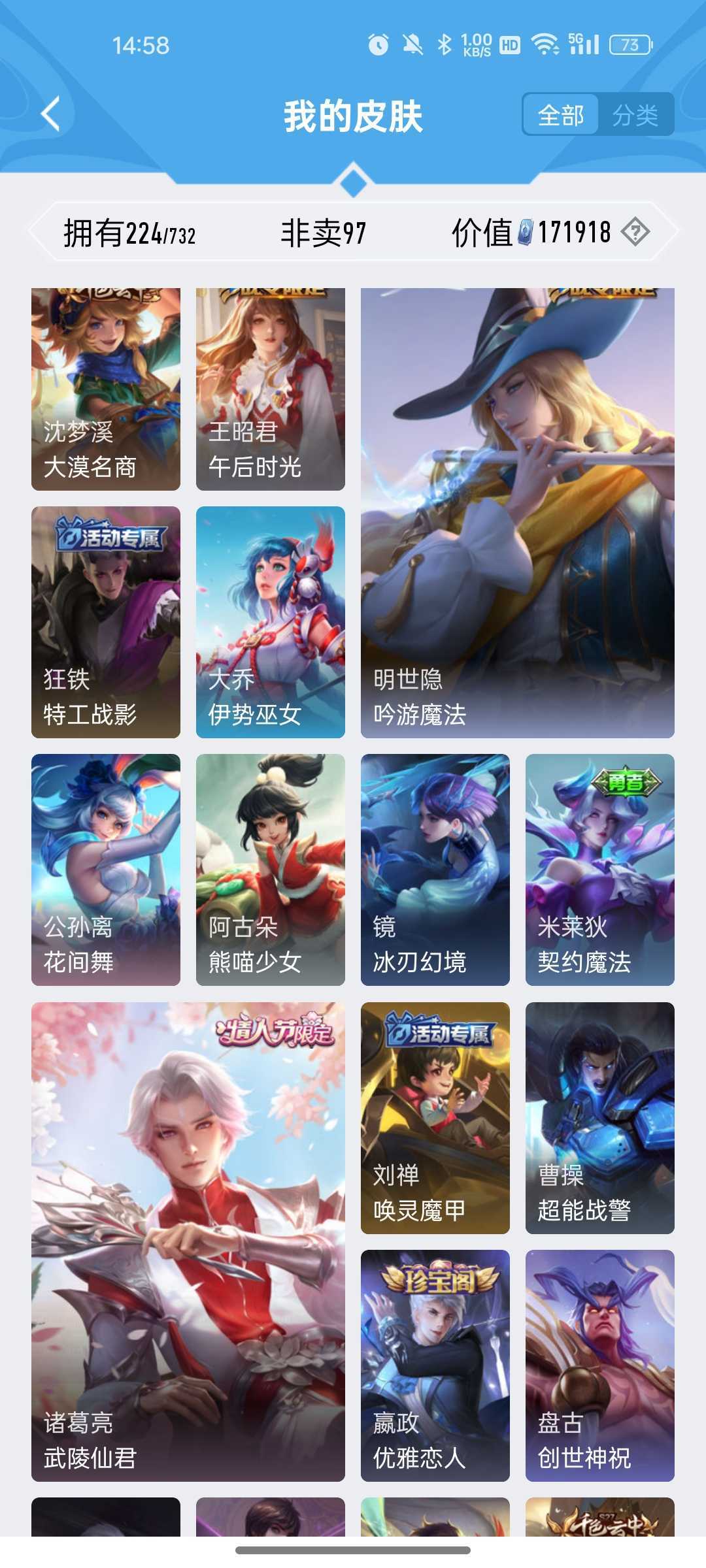The image size is (706, 1568).
Task: Open 公孙离 花间舞 skin
Action: tap(106, 870)
